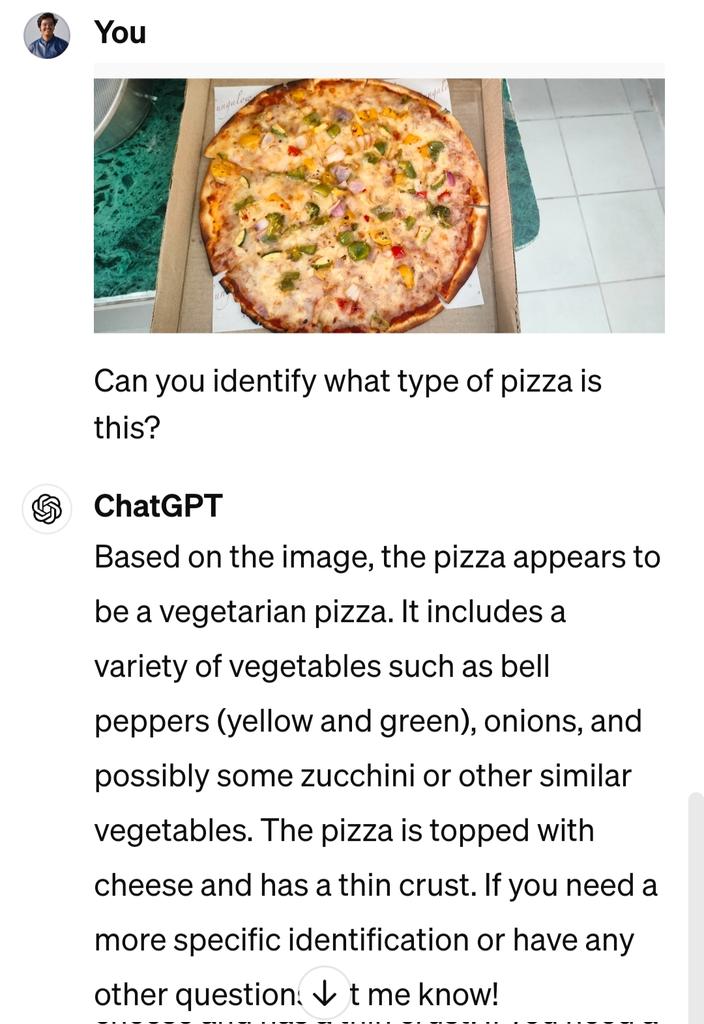Open the attached pizza photo

379,204
